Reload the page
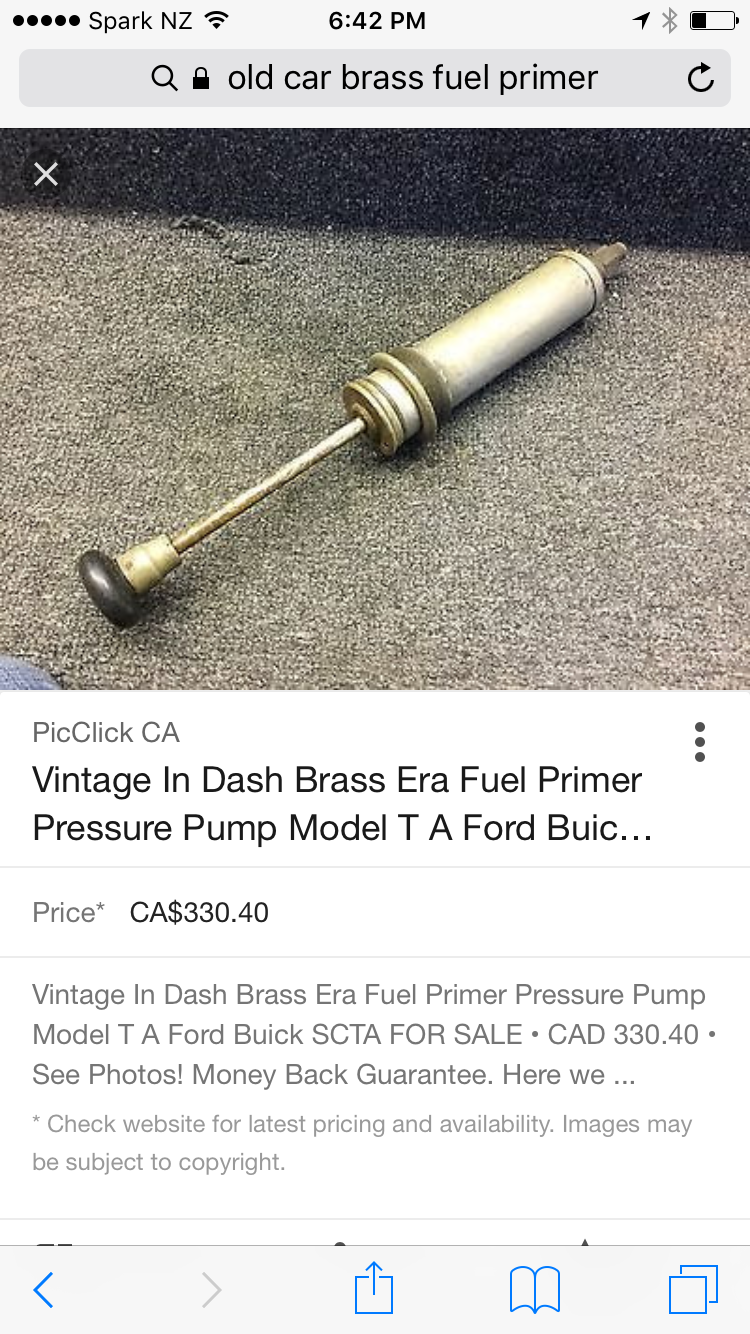Viewport: 750px width, 1334px height. [701, 78]
